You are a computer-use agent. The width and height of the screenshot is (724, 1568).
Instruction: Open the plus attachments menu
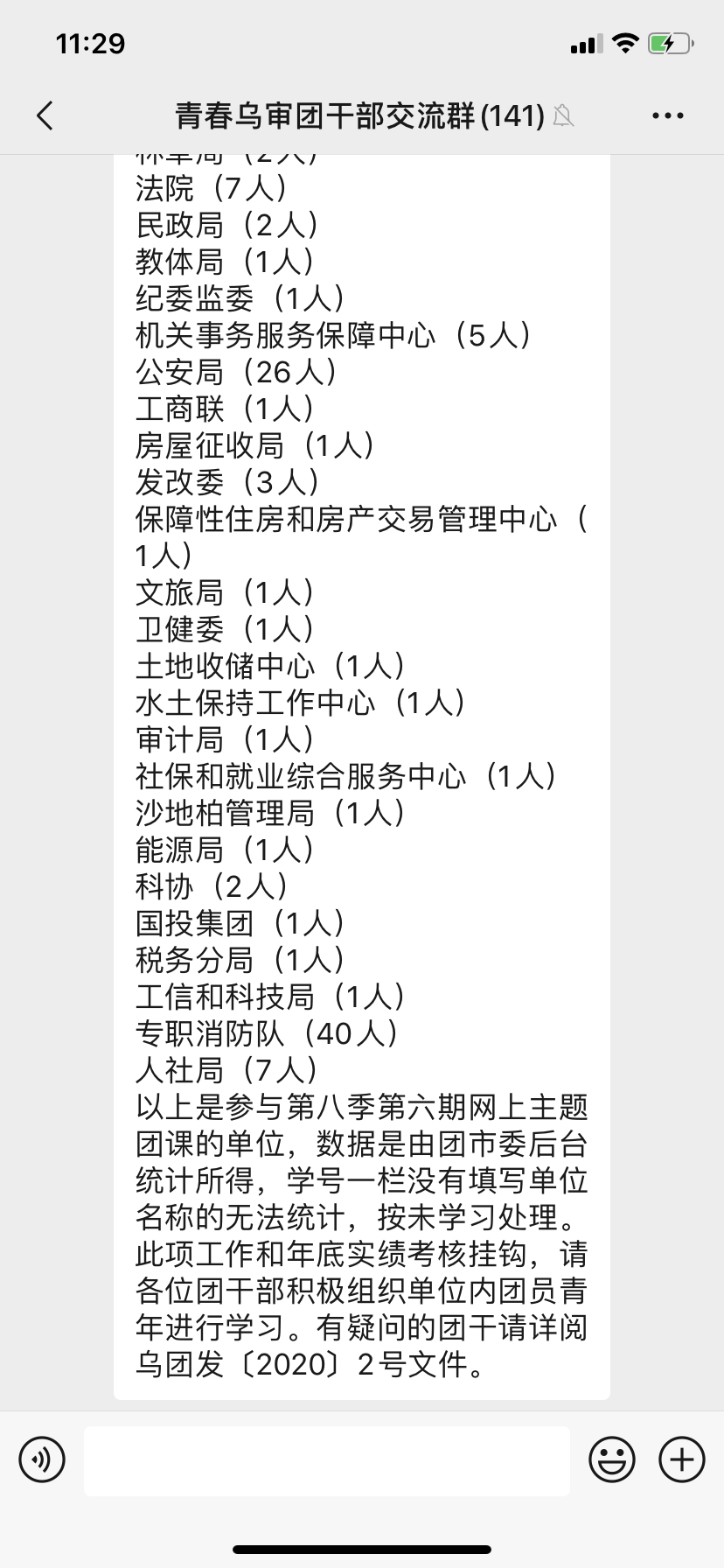pyautogui.click(x=682, y=1459)
